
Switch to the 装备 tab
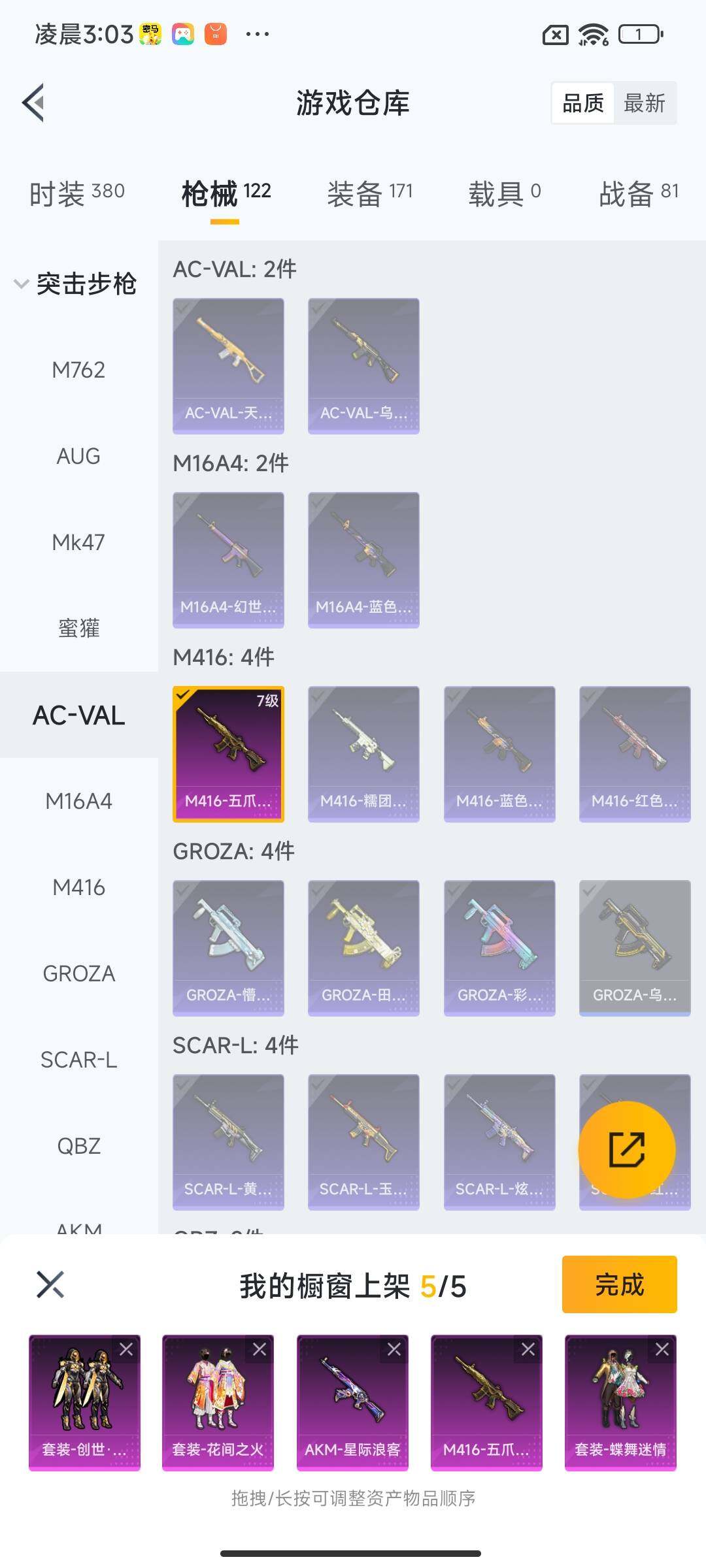point(369,193)
